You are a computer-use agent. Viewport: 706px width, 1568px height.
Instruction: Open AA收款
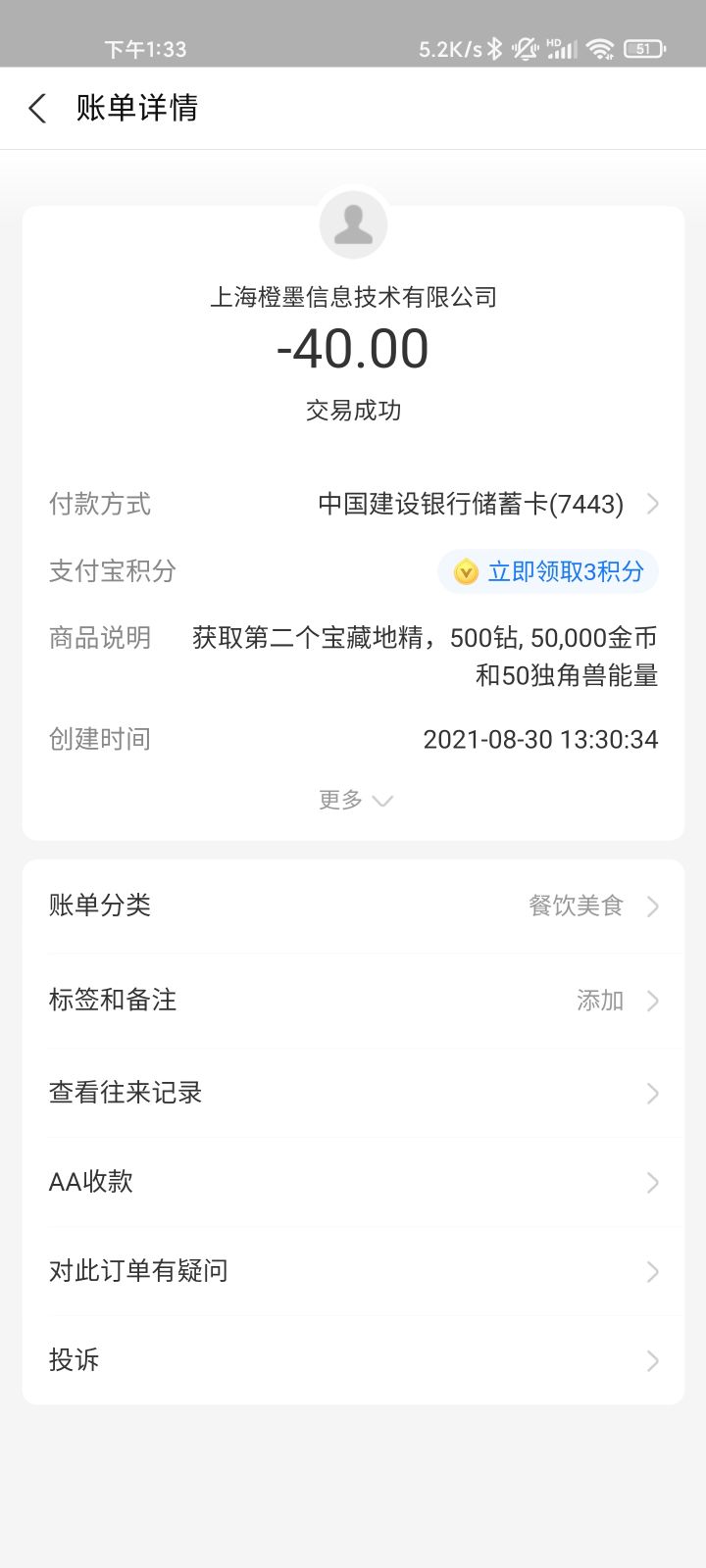point(353,1182)
